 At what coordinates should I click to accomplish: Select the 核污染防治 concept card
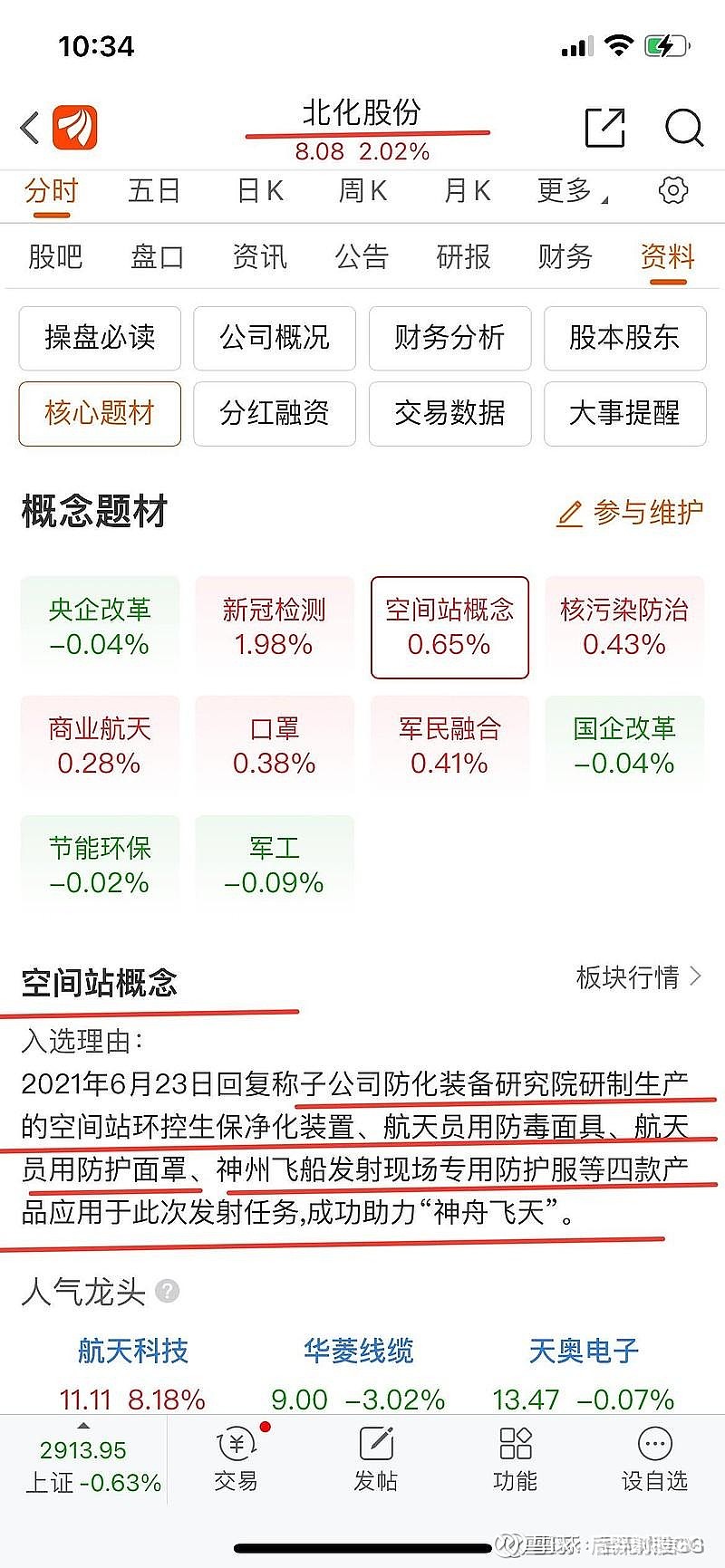pyautogui.click(x=624, y=627)
